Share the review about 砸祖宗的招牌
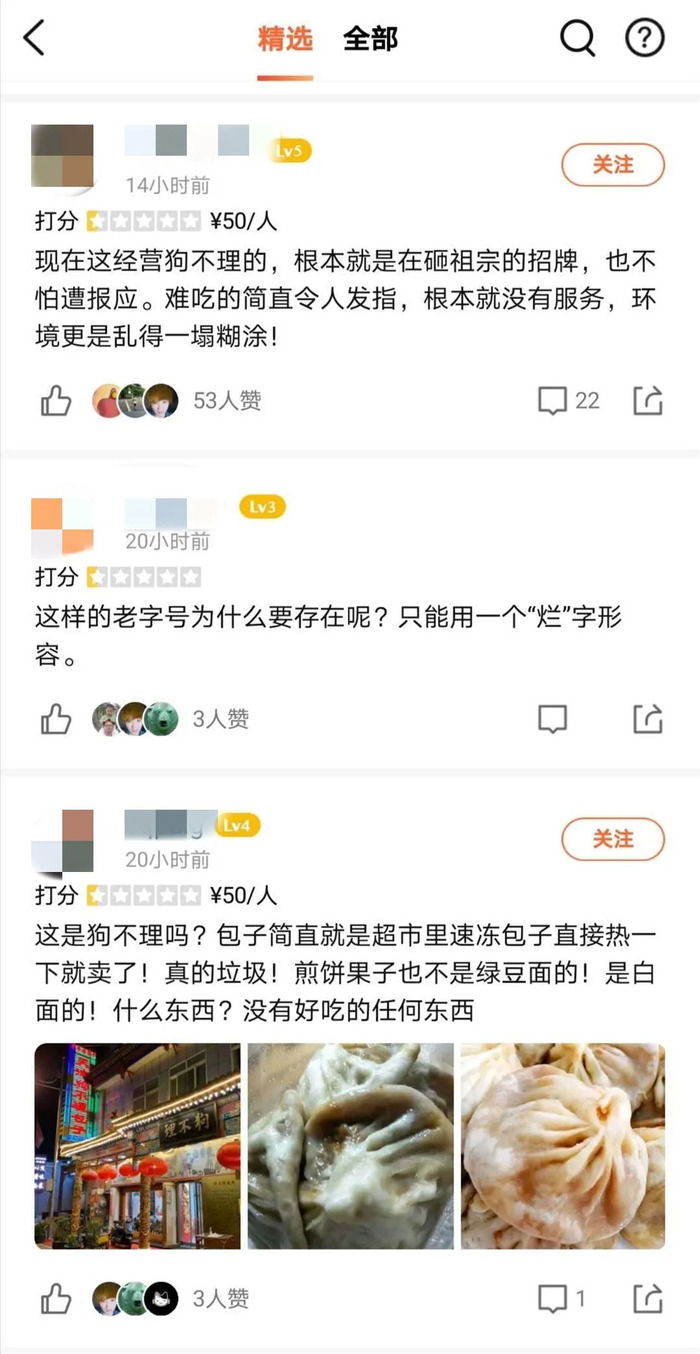This screenshot has height=1354, width=700. (x=648, y=401)
